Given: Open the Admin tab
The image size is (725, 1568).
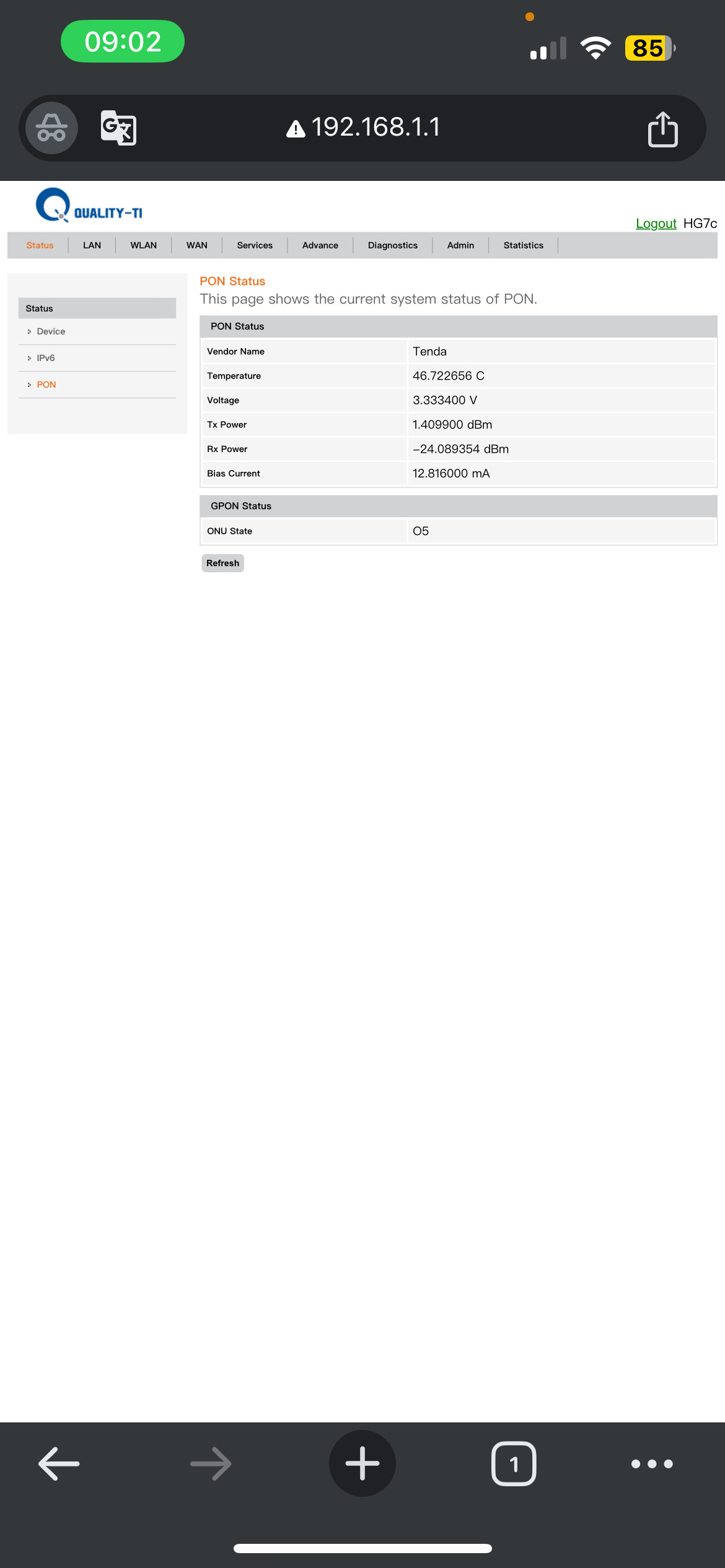Looking at the screenshot, I should (x=460, y=245).
